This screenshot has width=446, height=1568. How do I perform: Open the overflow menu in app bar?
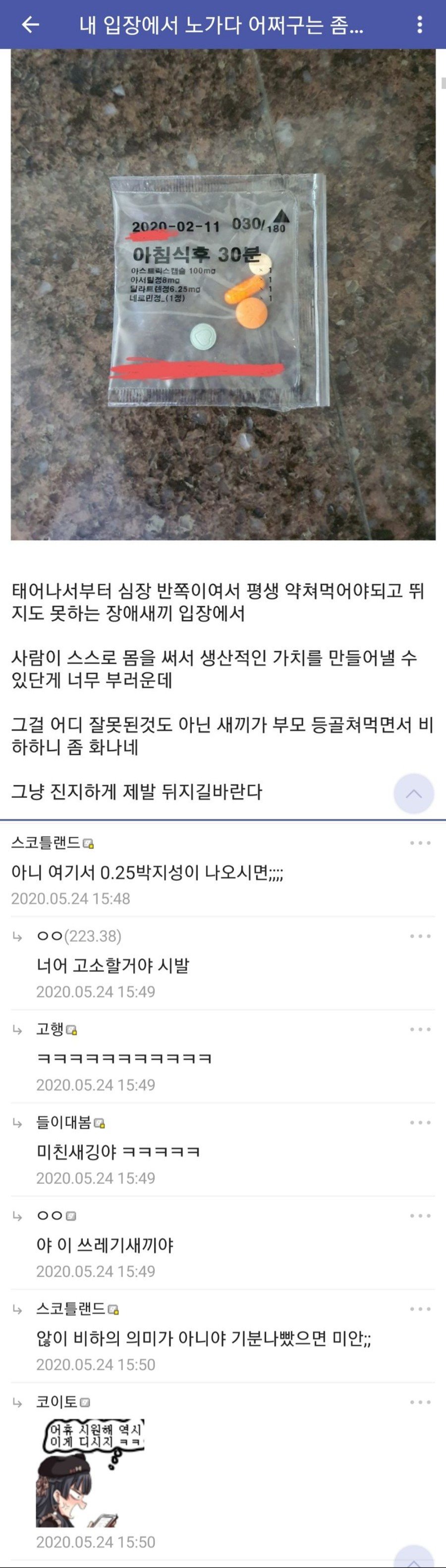(419, 24)
